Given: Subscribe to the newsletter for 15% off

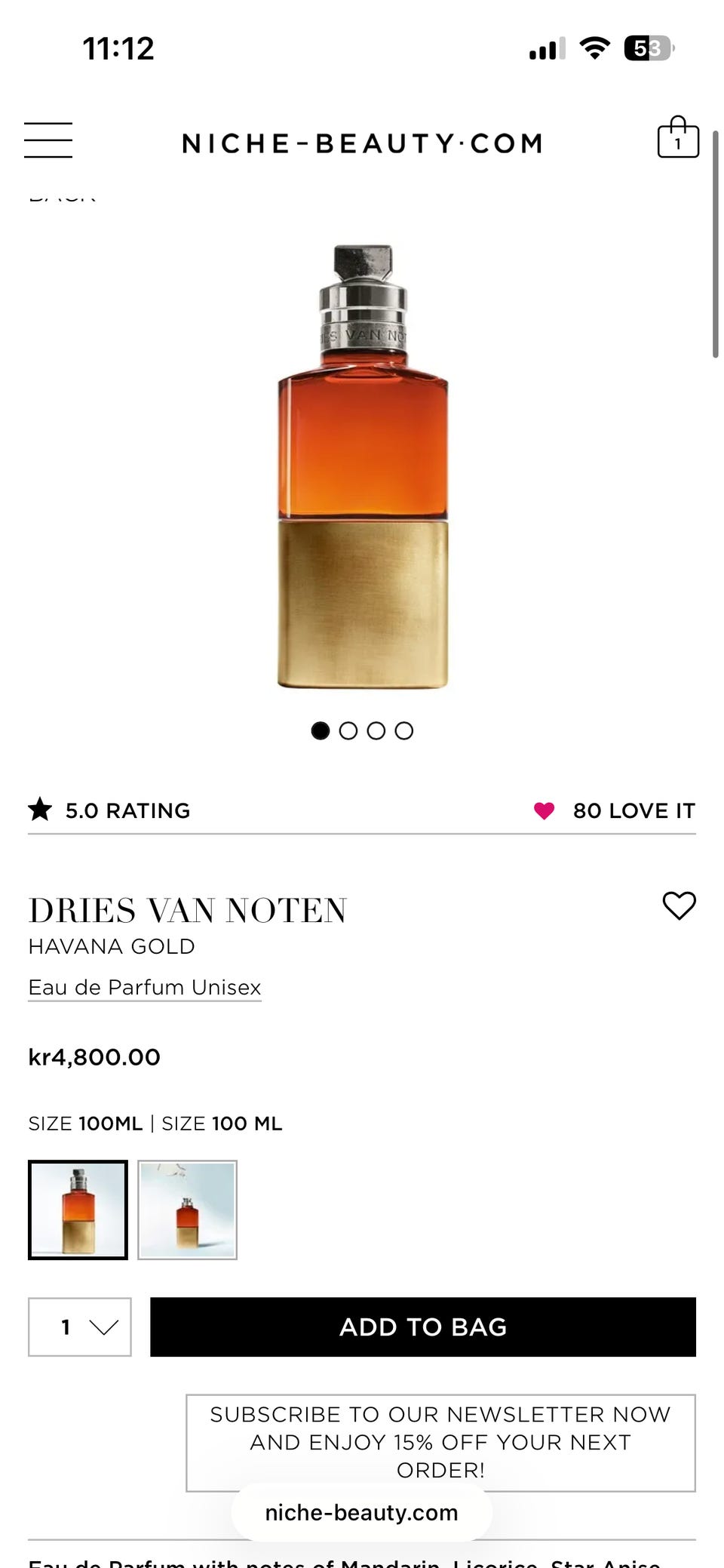Looking at the screenshot, I should [440, 1442].
